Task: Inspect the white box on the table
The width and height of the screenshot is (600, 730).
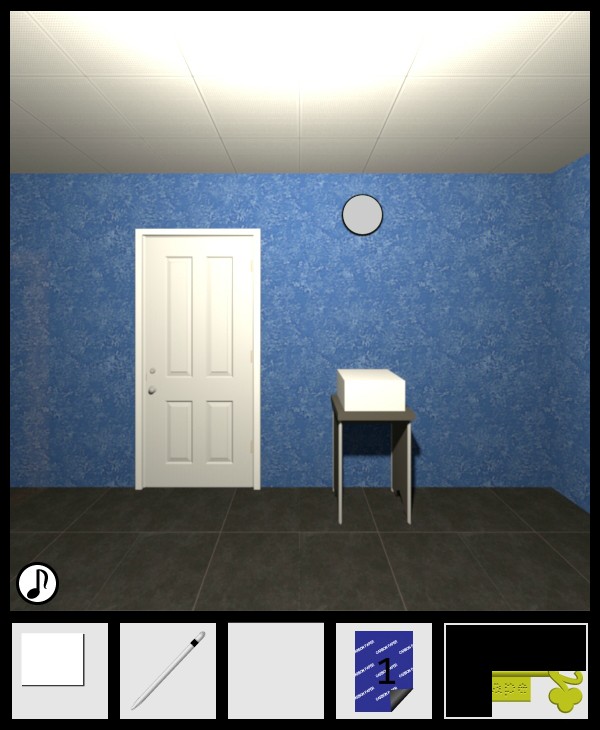Action: pos(371,389)
